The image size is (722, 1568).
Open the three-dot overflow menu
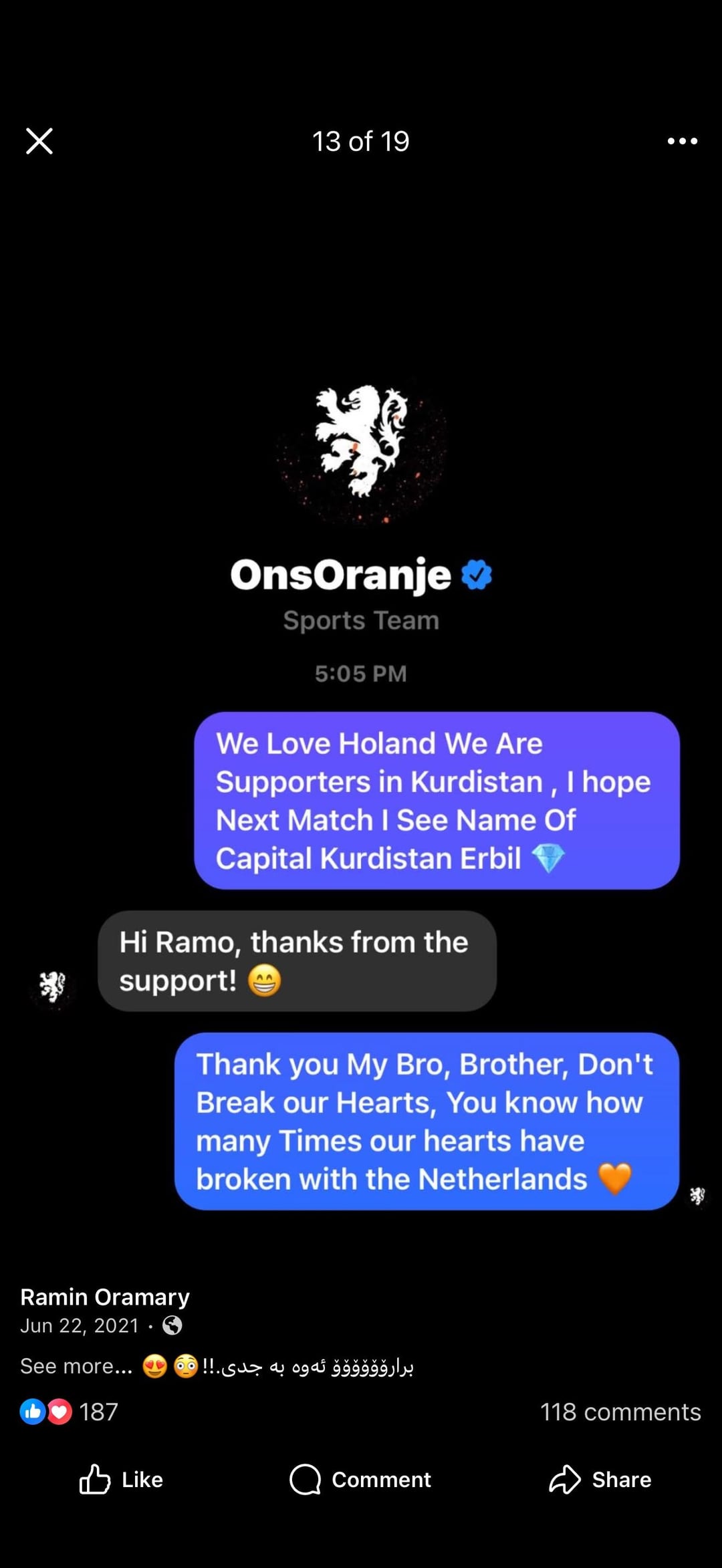pos(682,141)
